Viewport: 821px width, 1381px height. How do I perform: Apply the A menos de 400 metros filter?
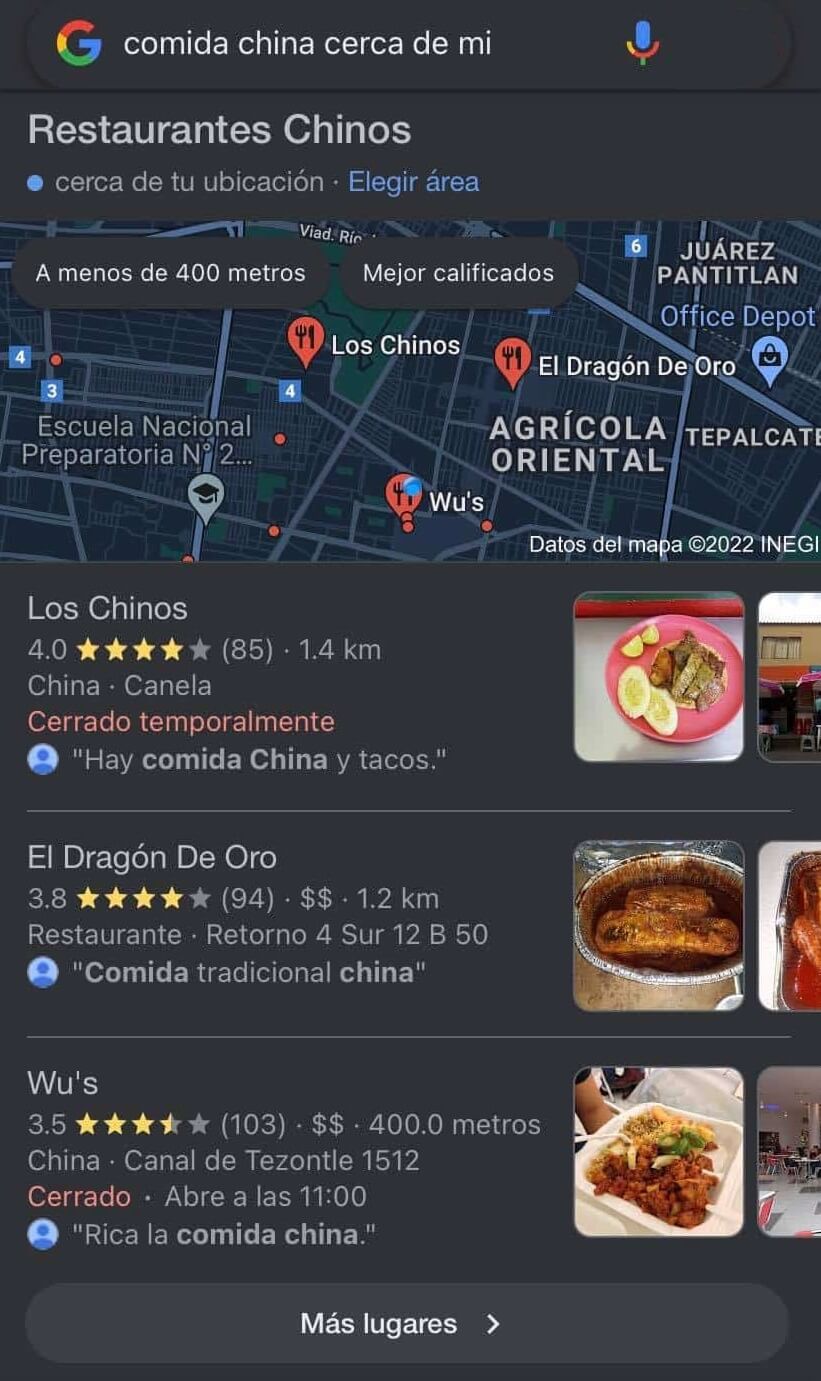click(x=170, y=273)
